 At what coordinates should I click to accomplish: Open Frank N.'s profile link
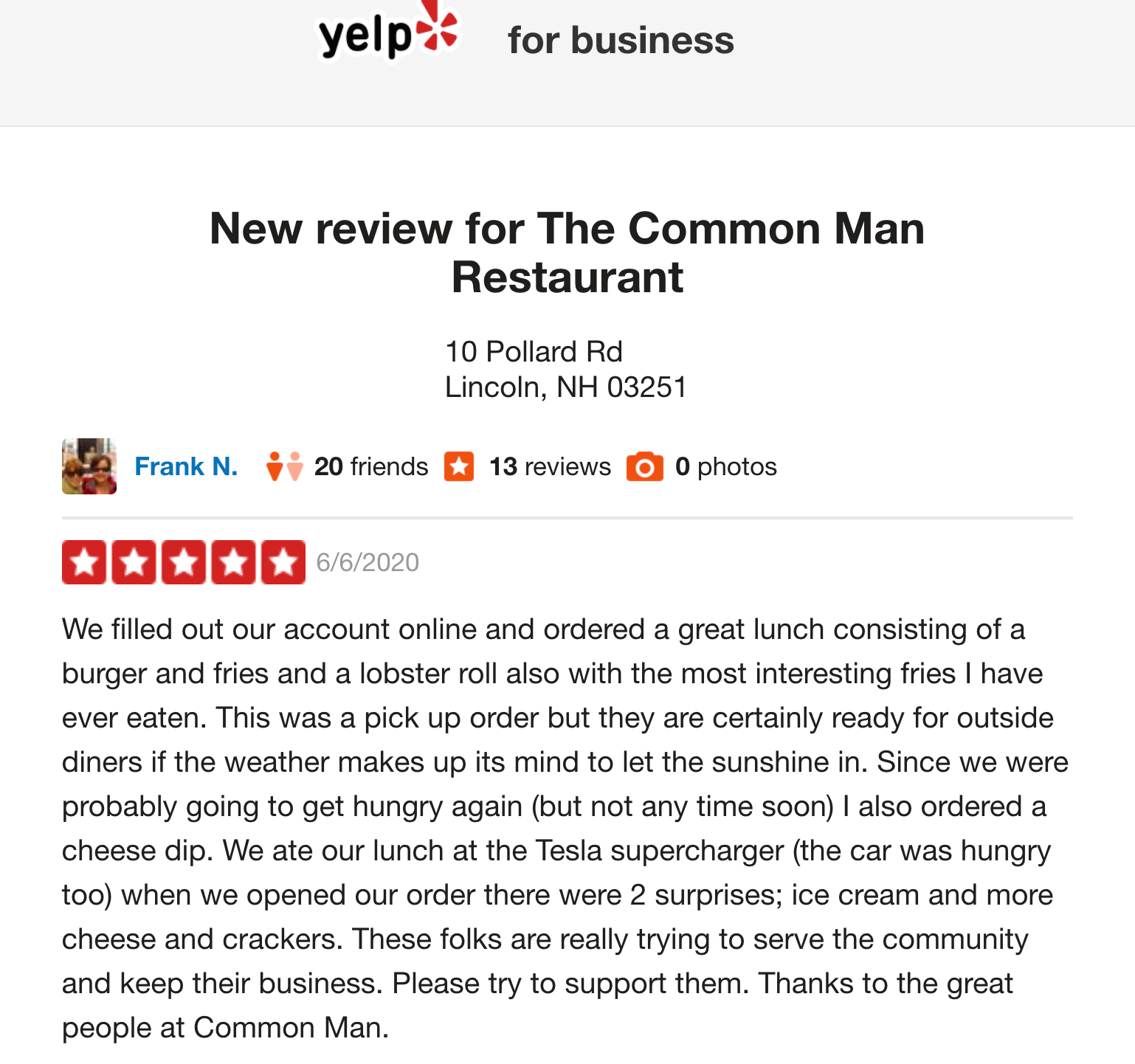[x=186, y=466]
